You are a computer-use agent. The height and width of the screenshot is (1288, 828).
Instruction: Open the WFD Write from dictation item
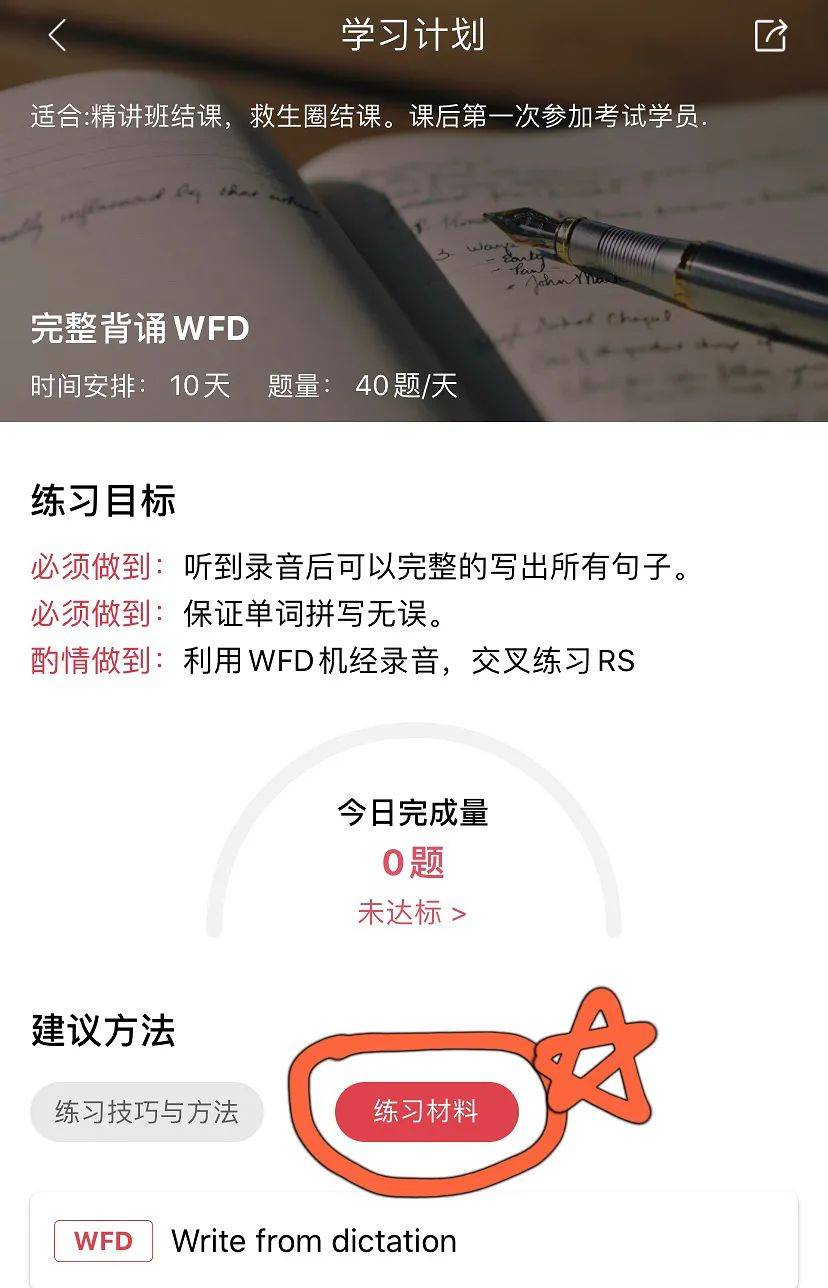[x=413, y=1241]
